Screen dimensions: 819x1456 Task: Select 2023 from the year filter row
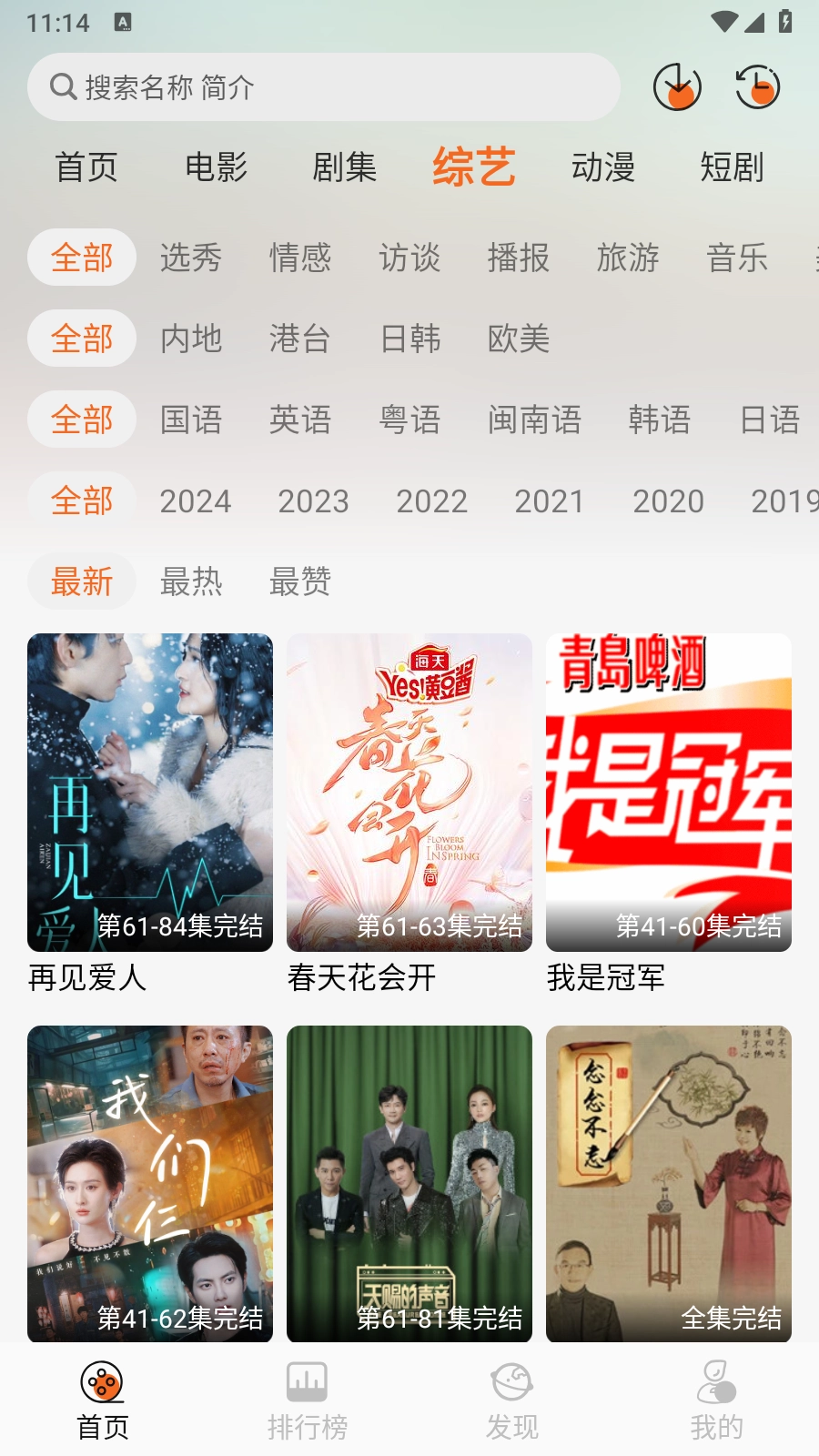313,500
